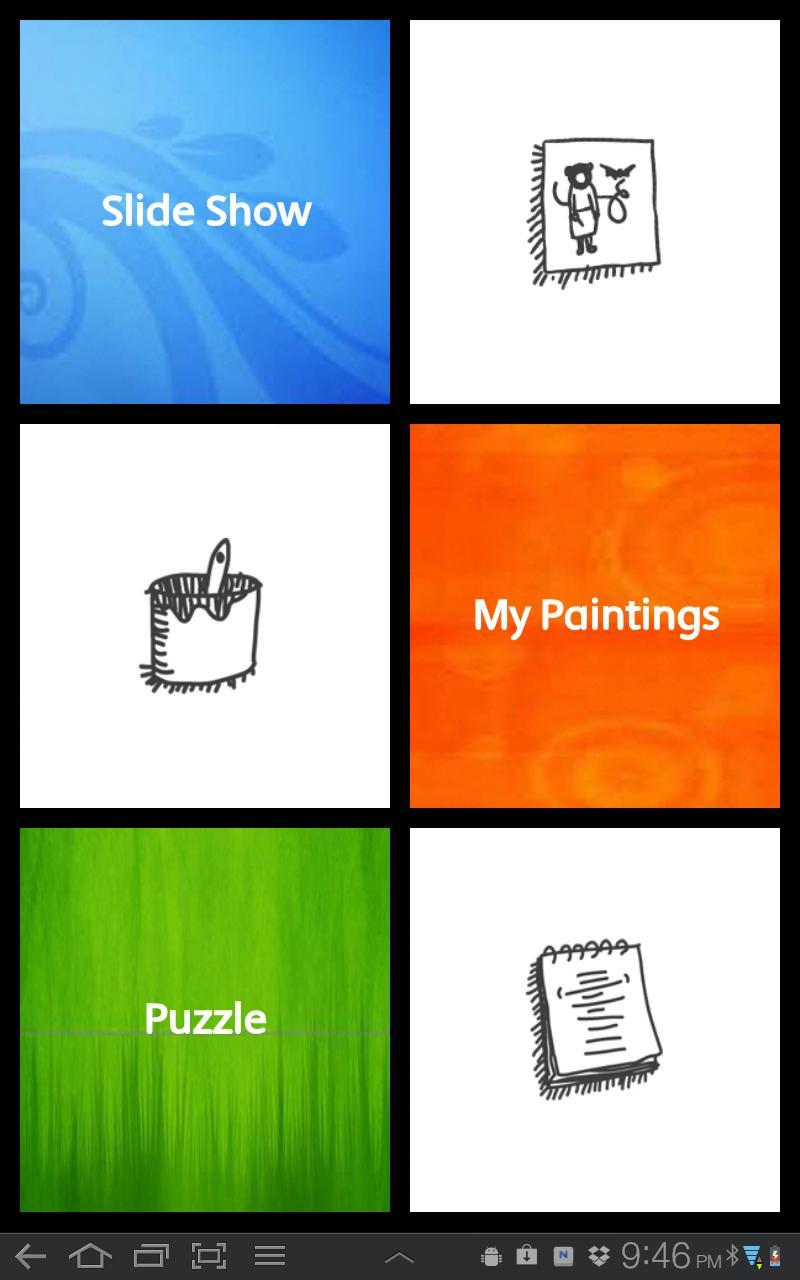Open the paint bucket drawing tile
The width and height of the screenshot is (800, 1280).
tap(204, 615)
